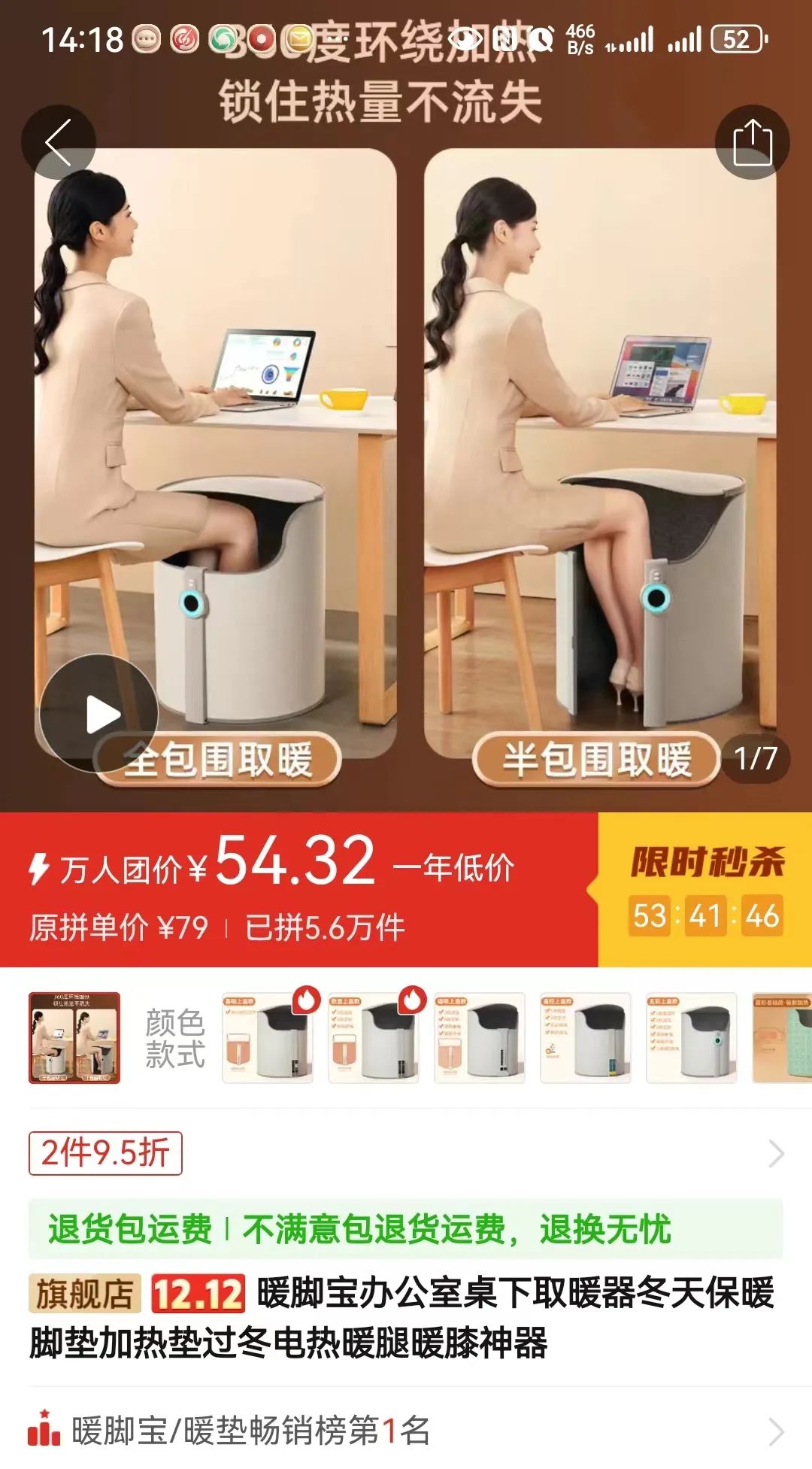Choose the second color style variant
812x1469 pixels.
click(374, 1038)
